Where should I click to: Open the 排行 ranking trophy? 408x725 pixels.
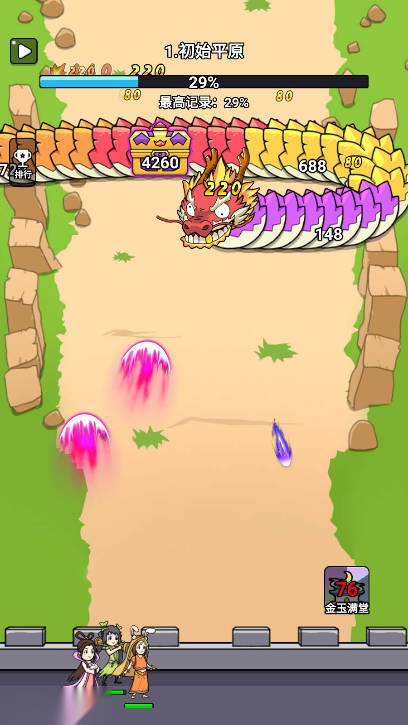tap(22, 162)
